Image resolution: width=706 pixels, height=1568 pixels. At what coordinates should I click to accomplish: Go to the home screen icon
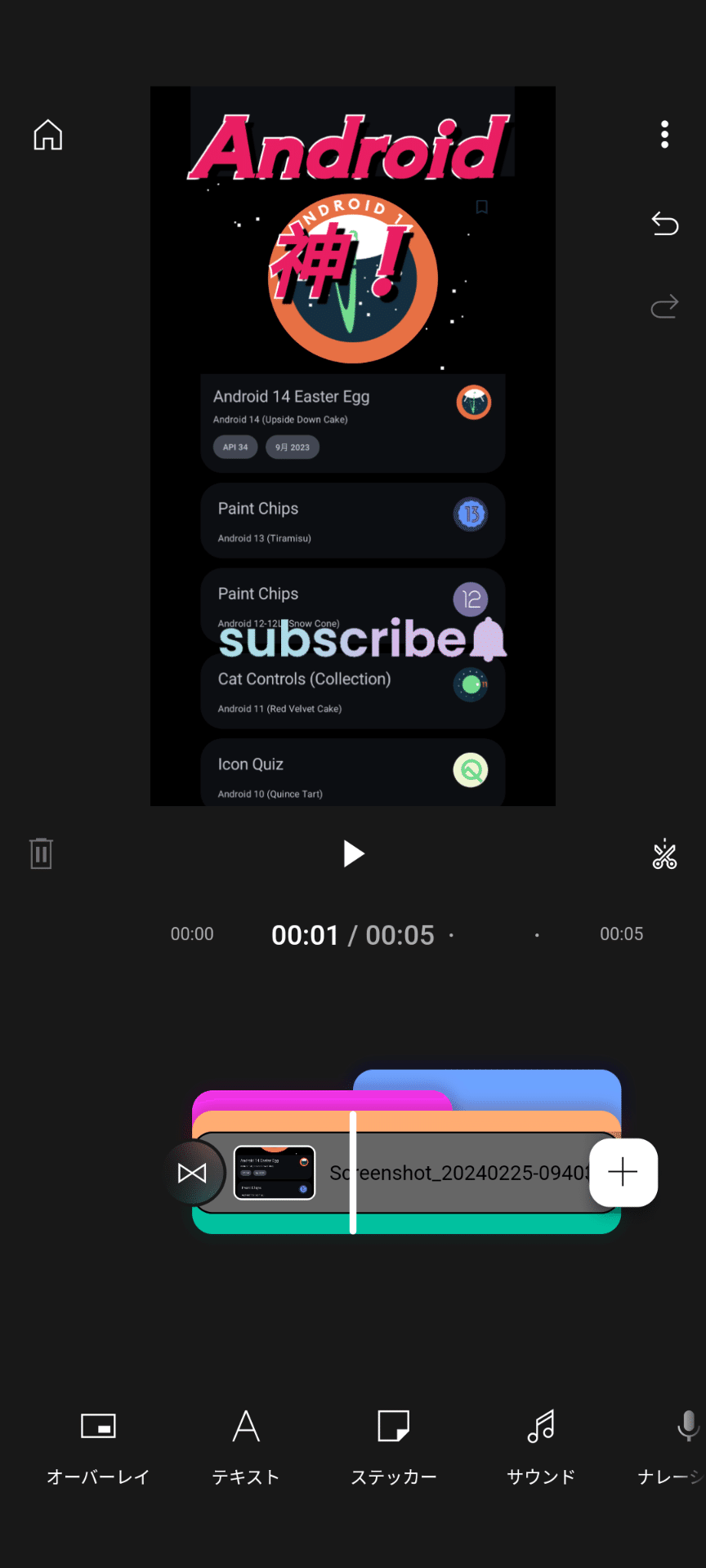[x=48, y=136]
